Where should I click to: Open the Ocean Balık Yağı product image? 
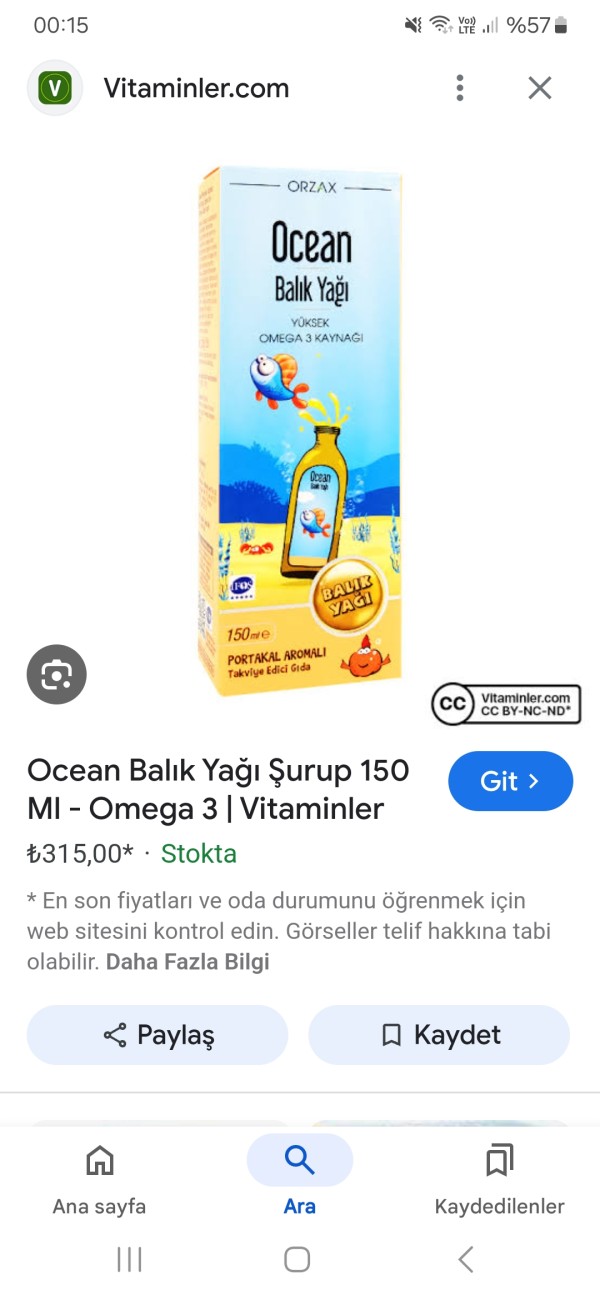point(300,430)
